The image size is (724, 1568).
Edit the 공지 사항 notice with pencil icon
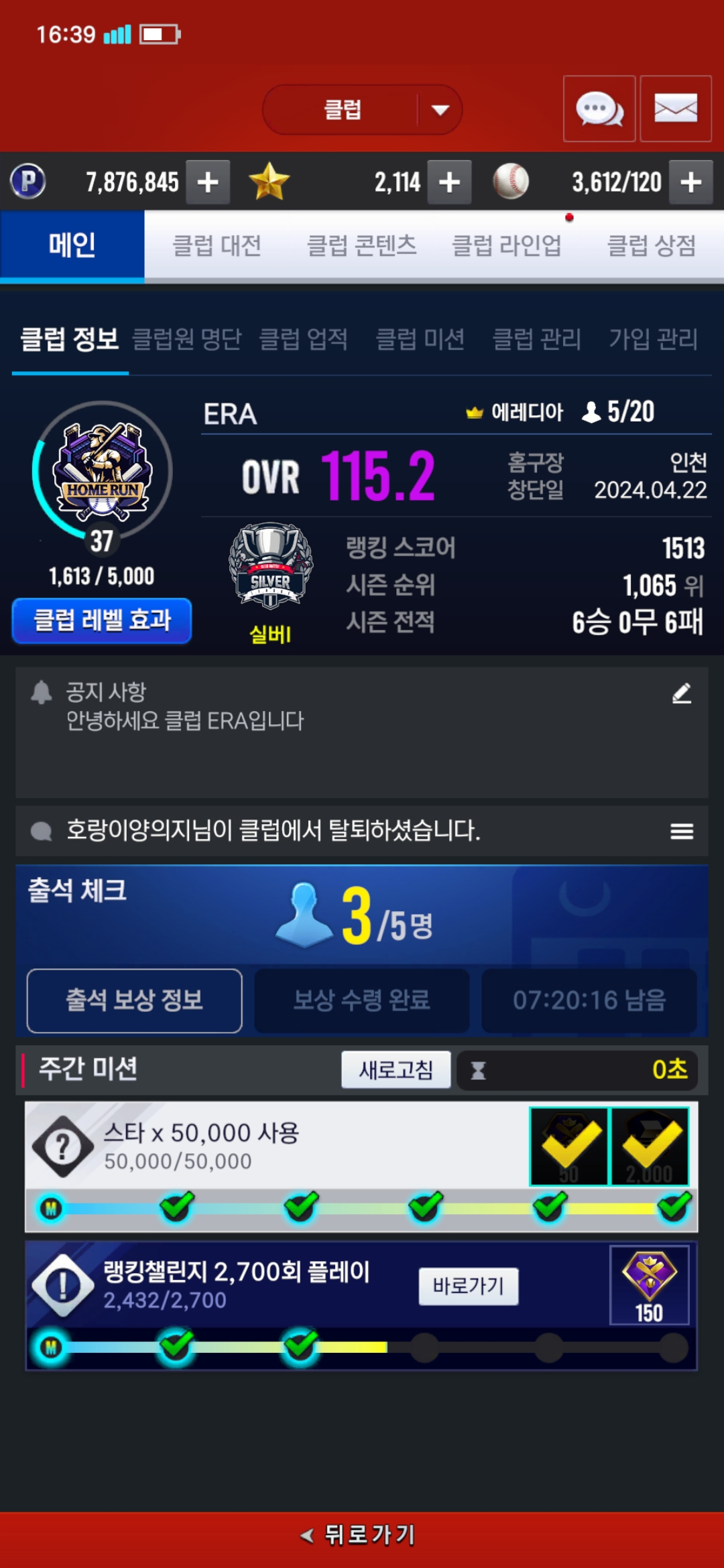(x=681, y=694)
